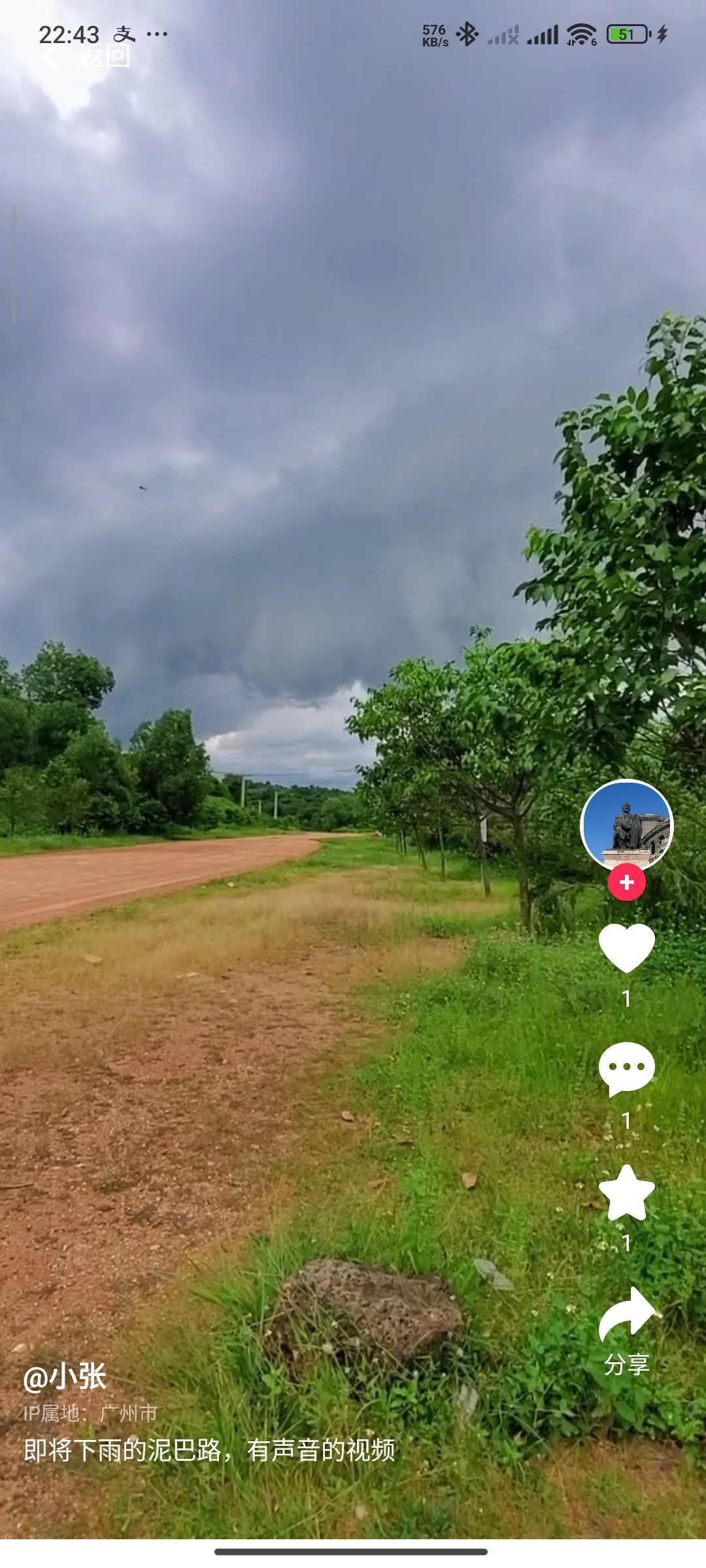Open the uploader's profile avatar
The image size is (706, 1568).
(626, 825)
